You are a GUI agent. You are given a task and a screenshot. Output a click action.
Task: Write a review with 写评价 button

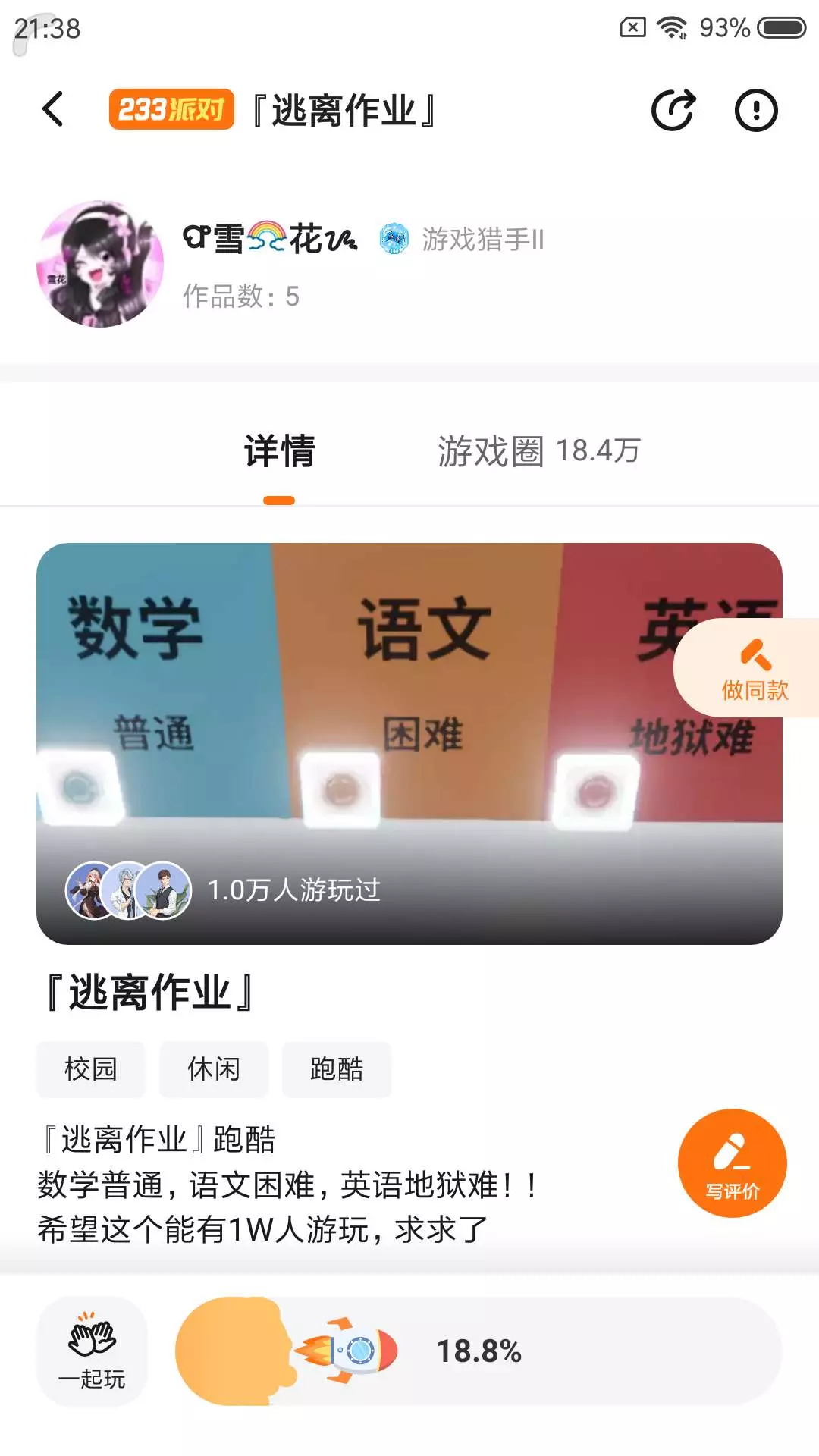(x=733, y=1163)
